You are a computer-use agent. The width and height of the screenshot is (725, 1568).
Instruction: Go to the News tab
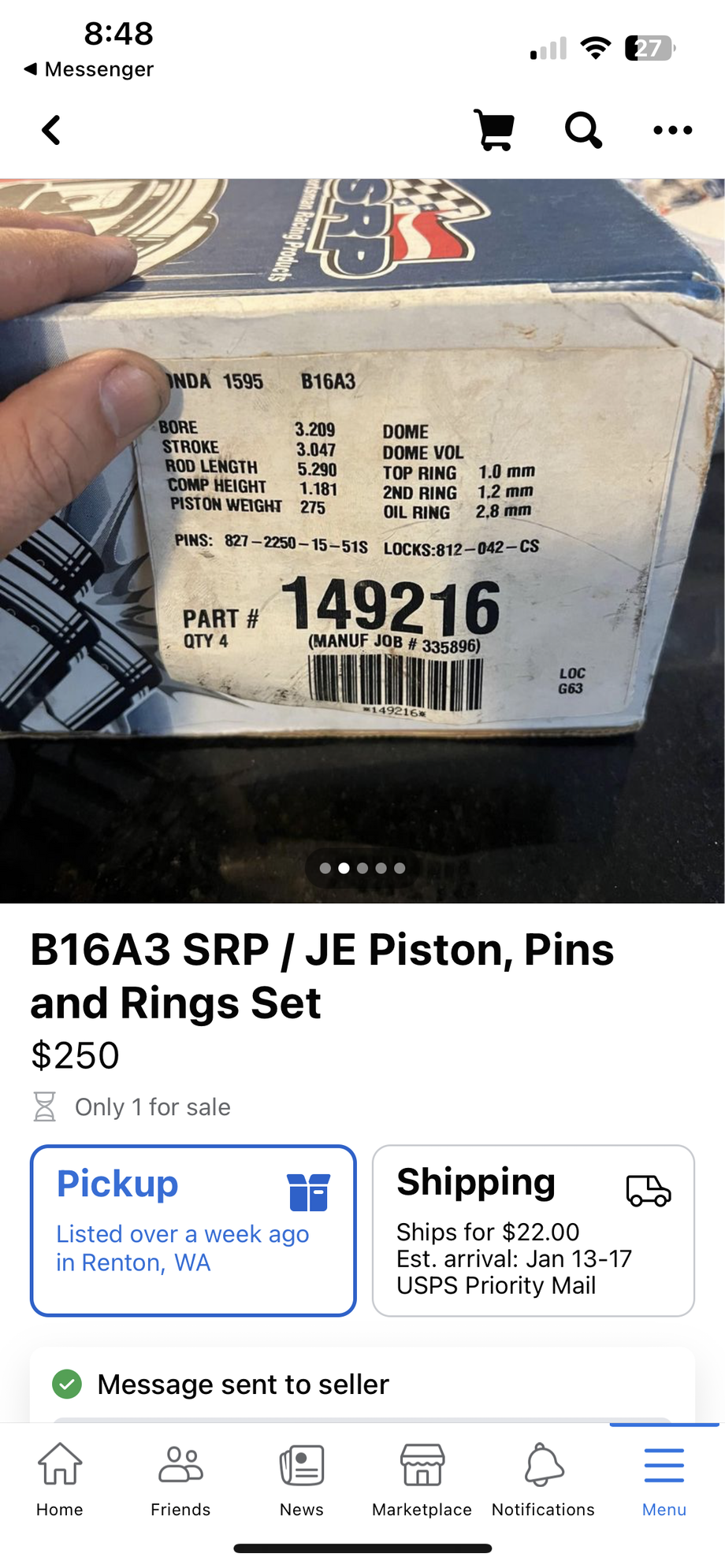(x=301, y=1480)
